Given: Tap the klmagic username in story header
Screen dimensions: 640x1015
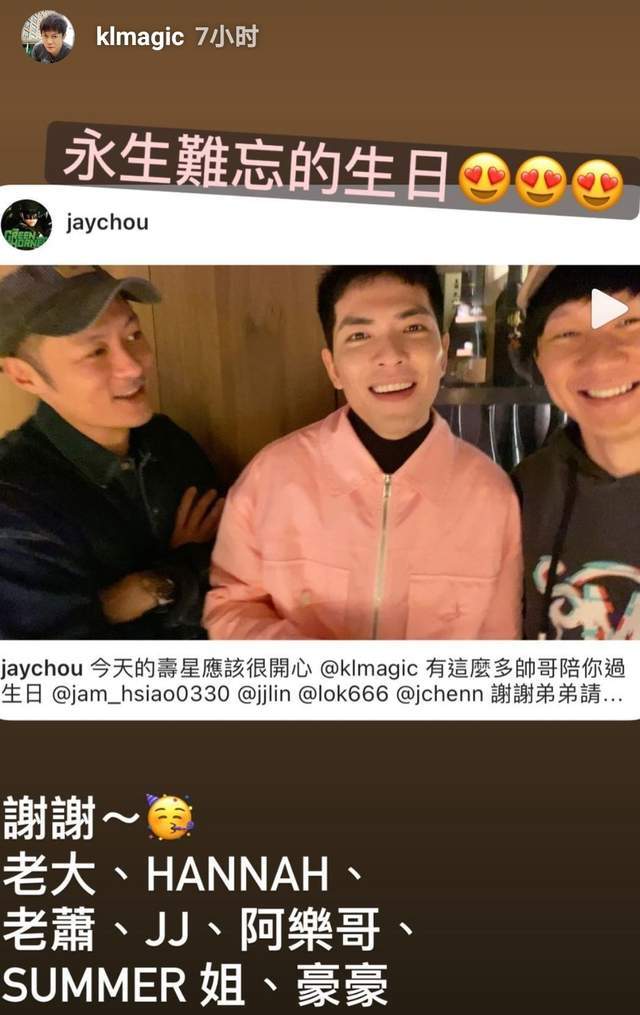Looking at the screenshot, I should tap(139, 37).
